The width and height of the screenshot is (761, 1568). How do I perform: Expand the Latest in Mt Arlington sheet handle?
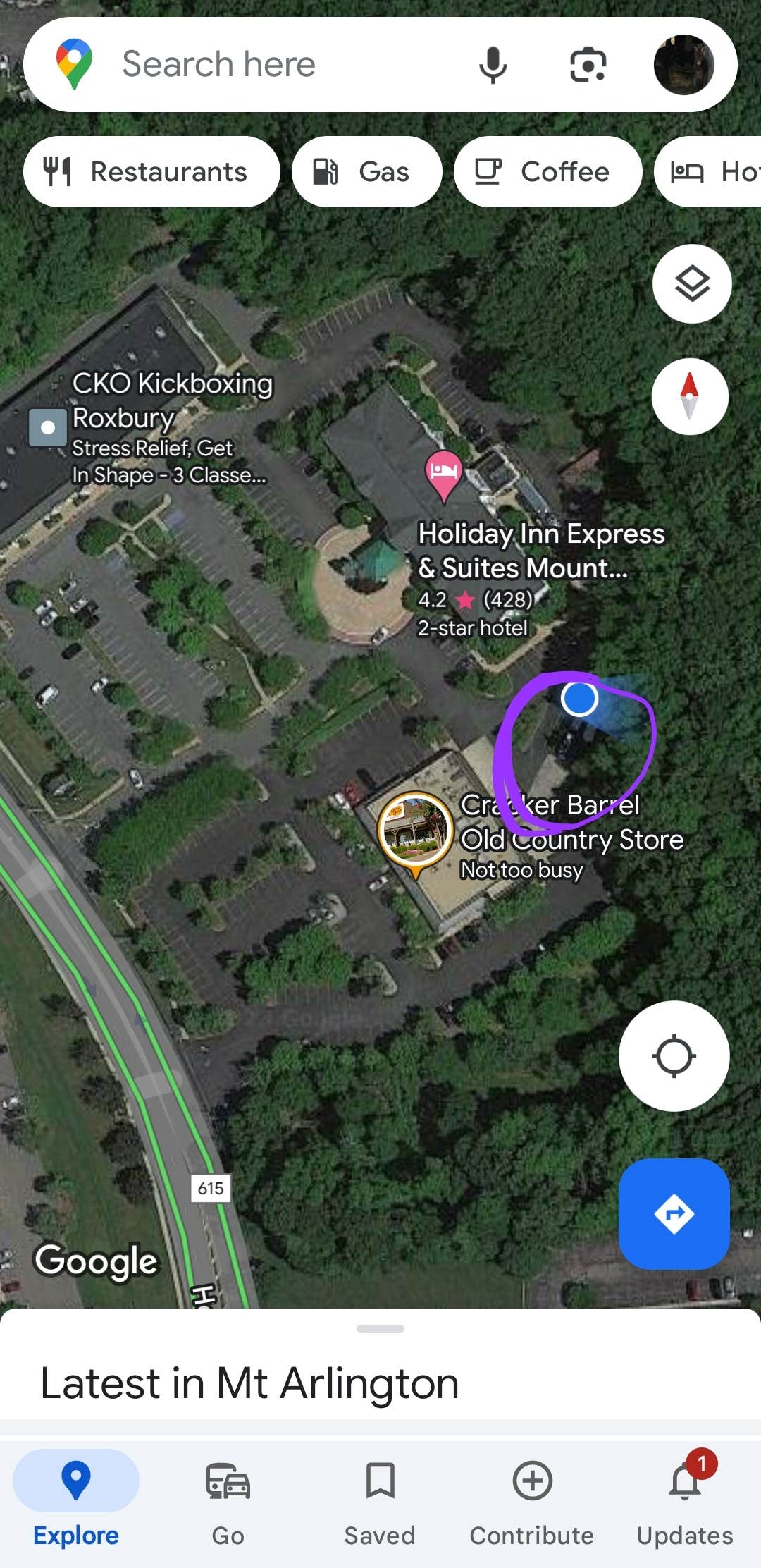tap(380, 1331)
